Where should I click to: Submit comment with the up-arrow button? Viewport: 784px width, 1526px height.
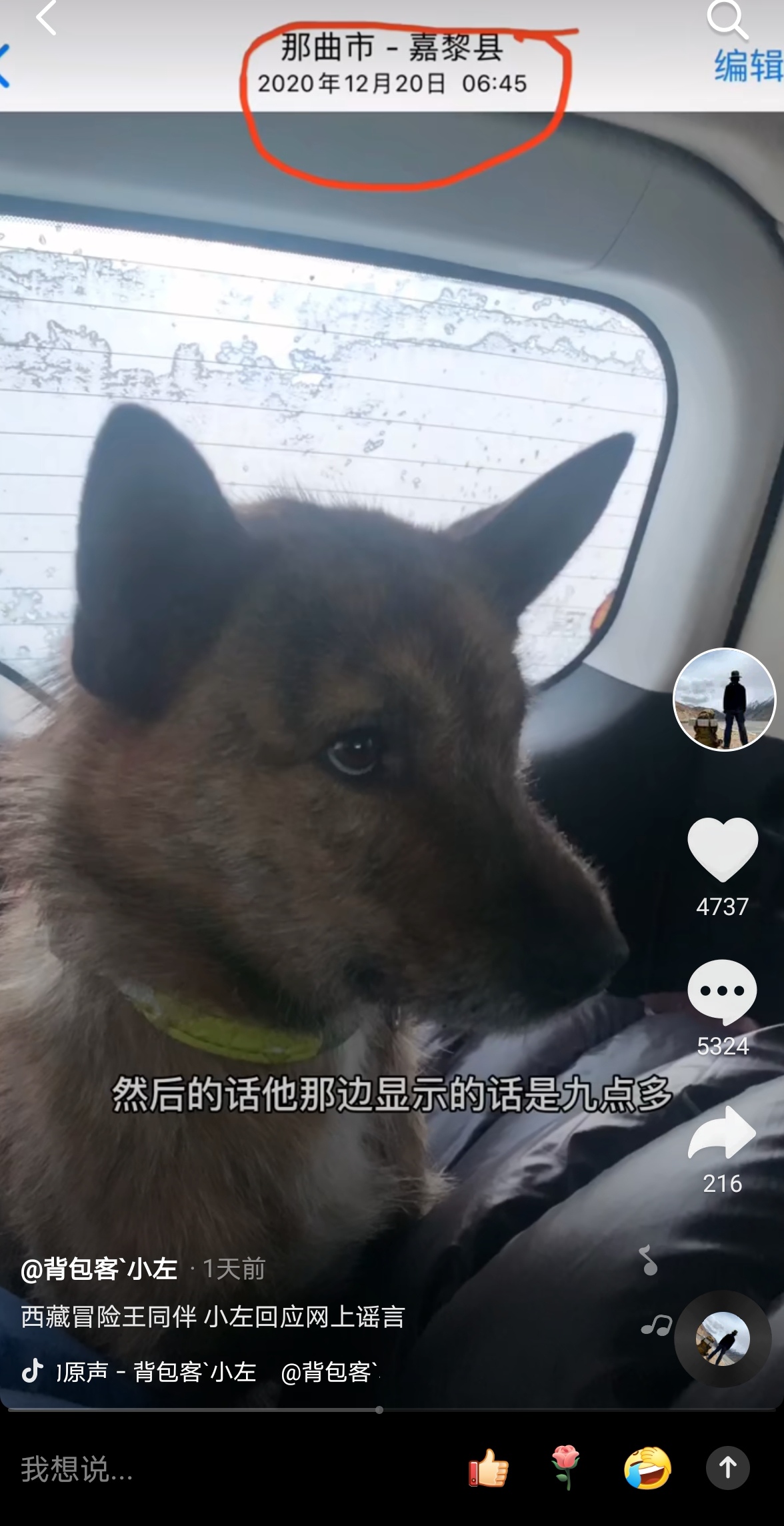pos(727,1468)
